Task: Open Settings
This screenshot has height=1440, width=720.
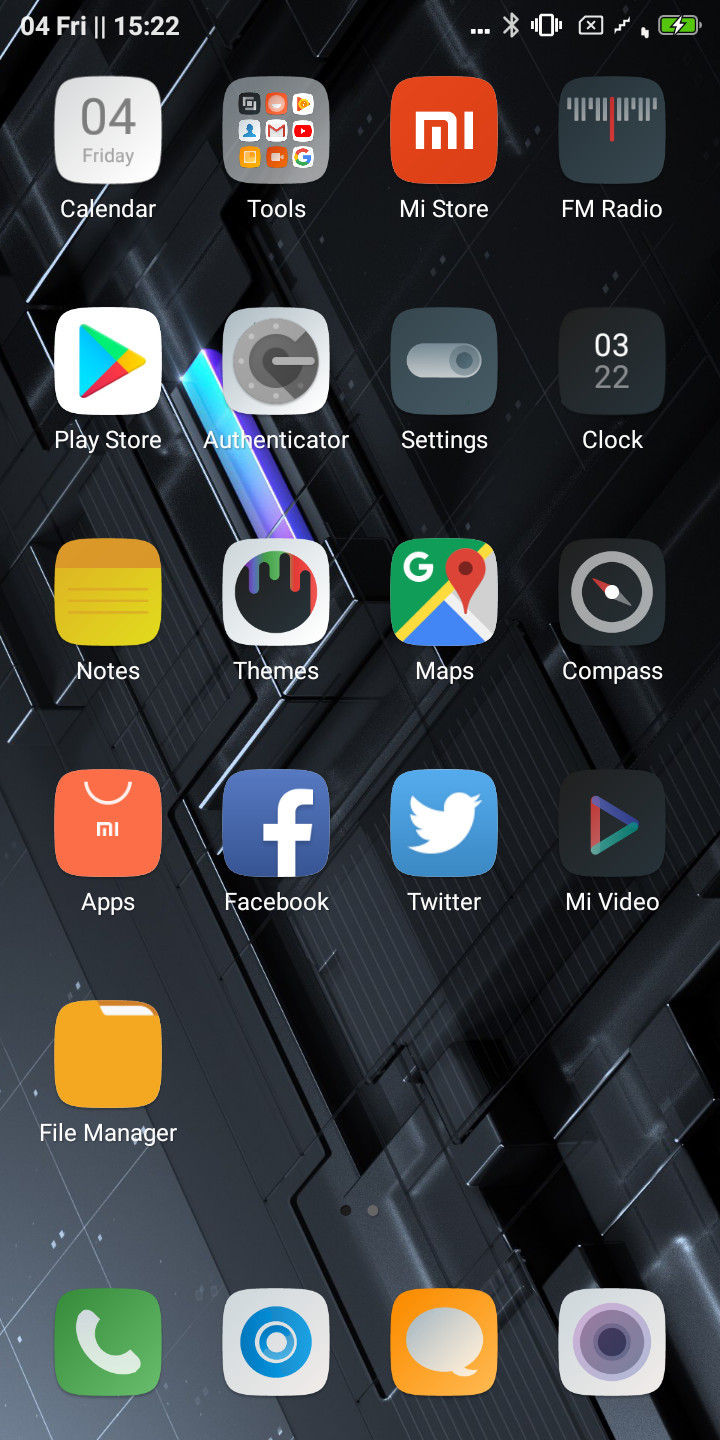Action: [x=444, y=362]
